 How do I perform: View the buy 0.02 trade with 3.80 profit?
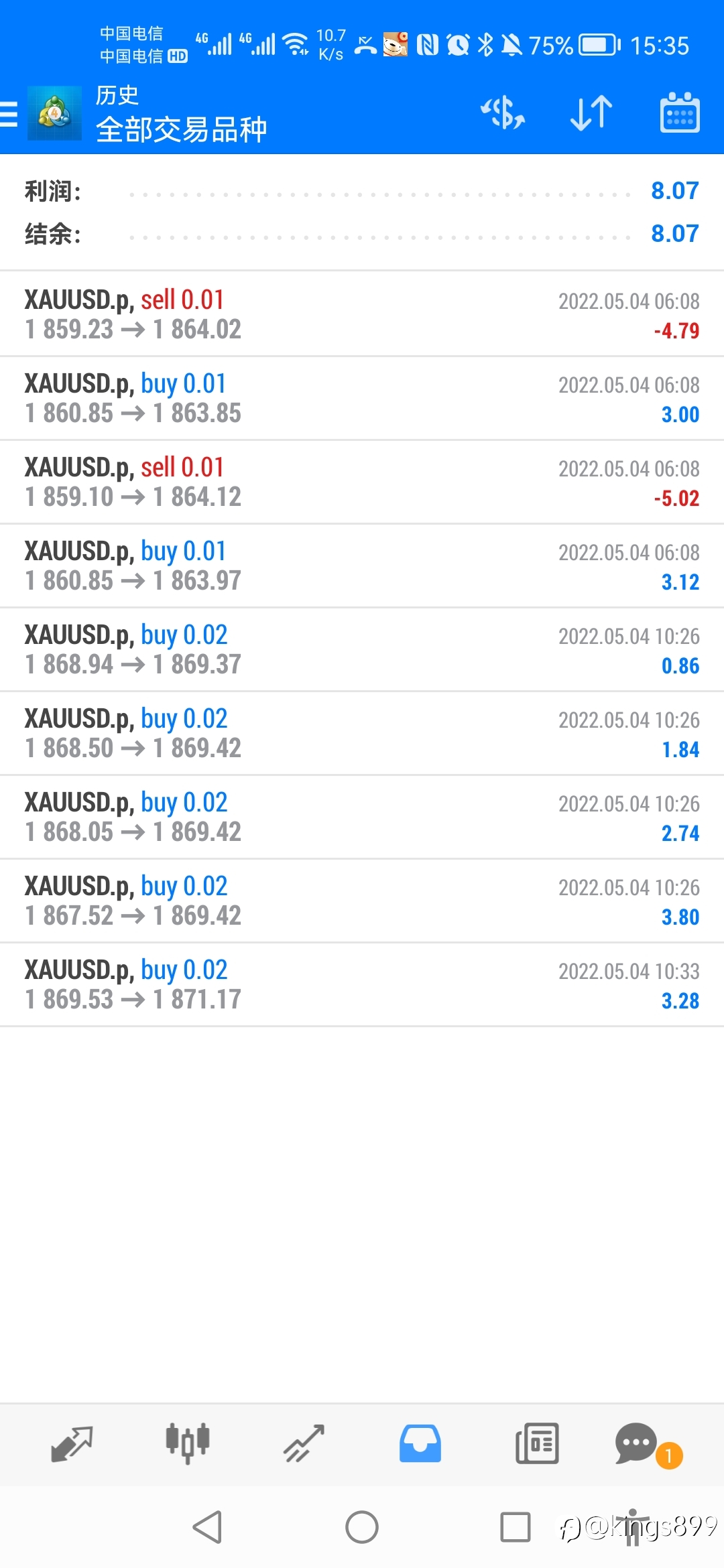(362, 901)
